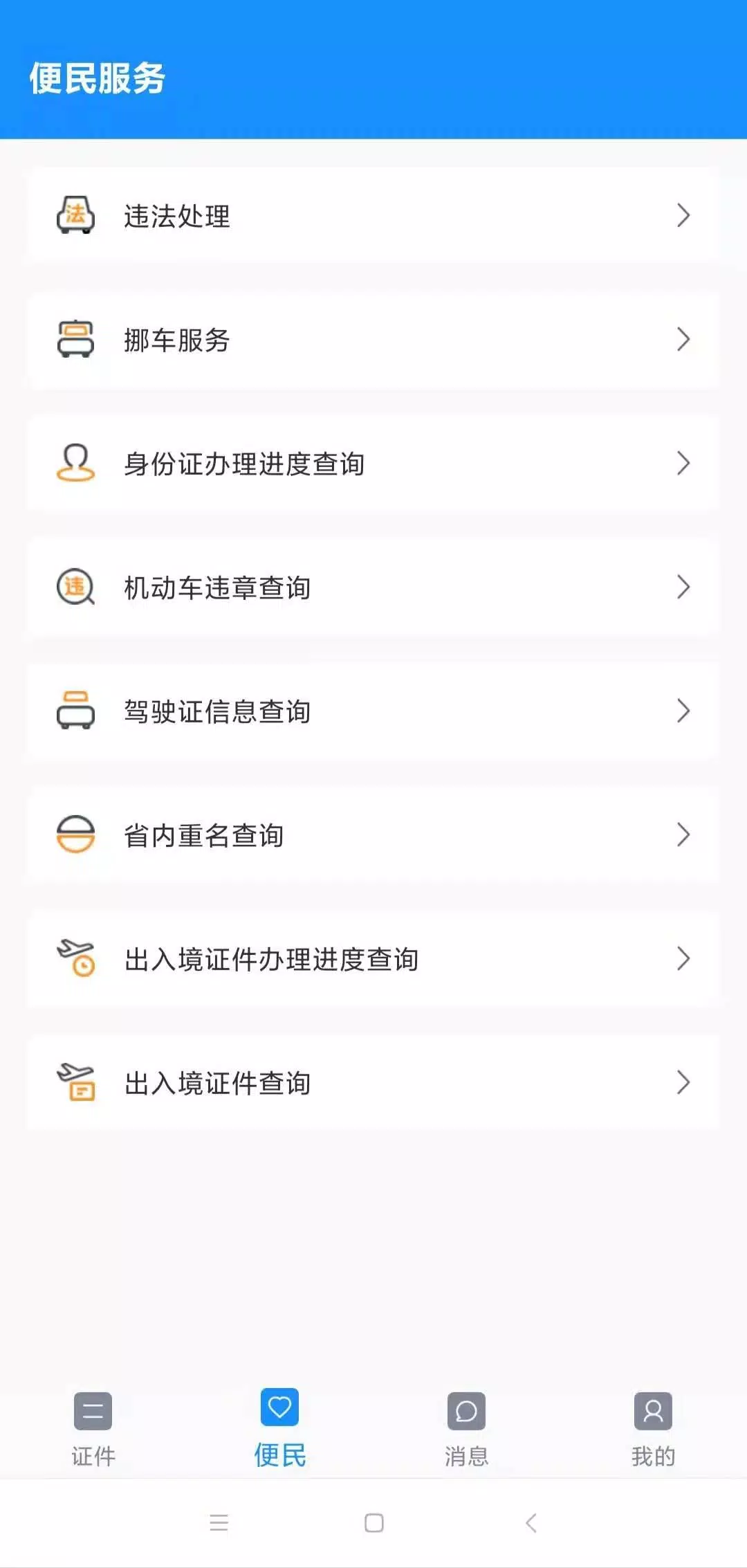Open the 违法处理 service
This screenshot has height=1568, width=747.
(x=373, y=216)
